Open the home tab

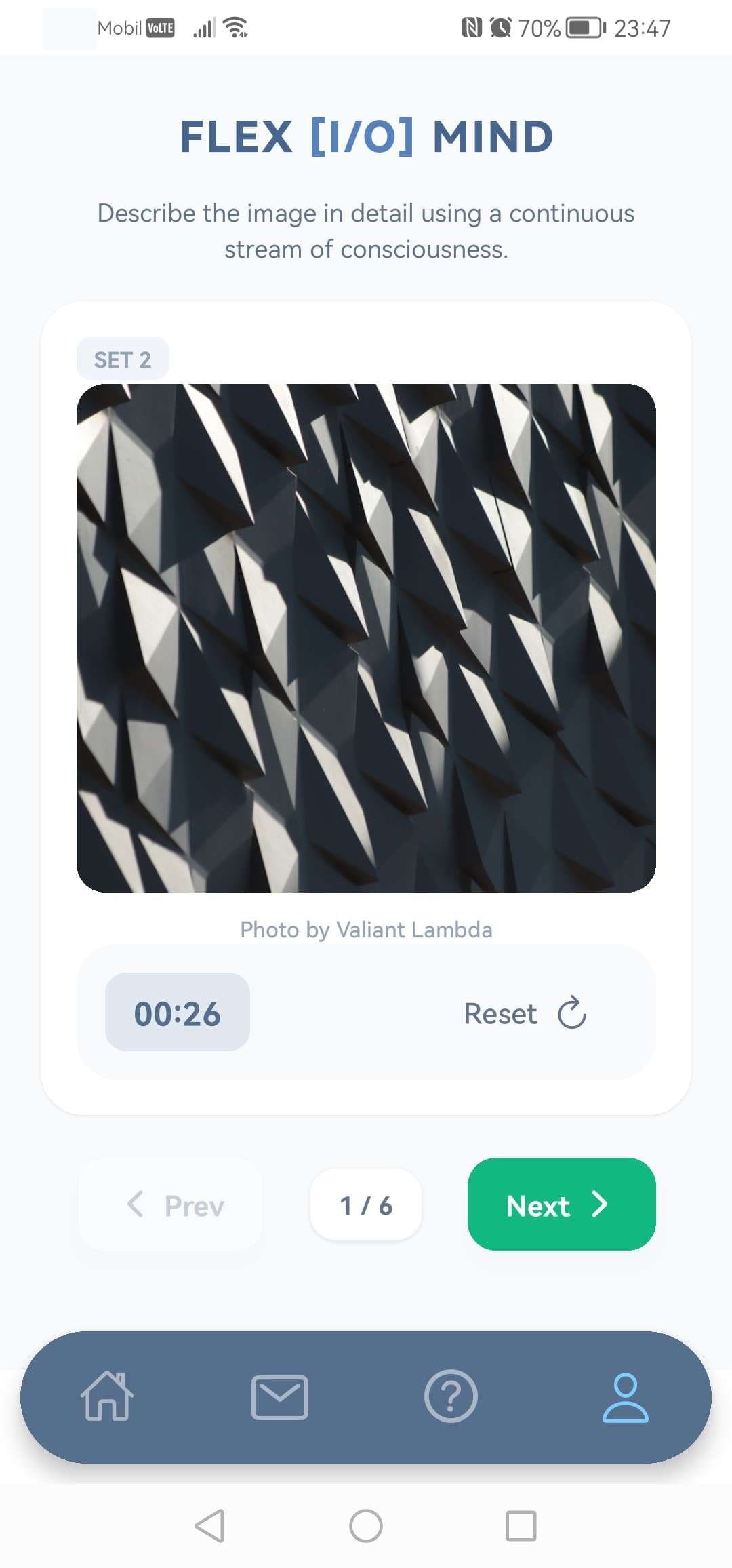(107, 1396)
